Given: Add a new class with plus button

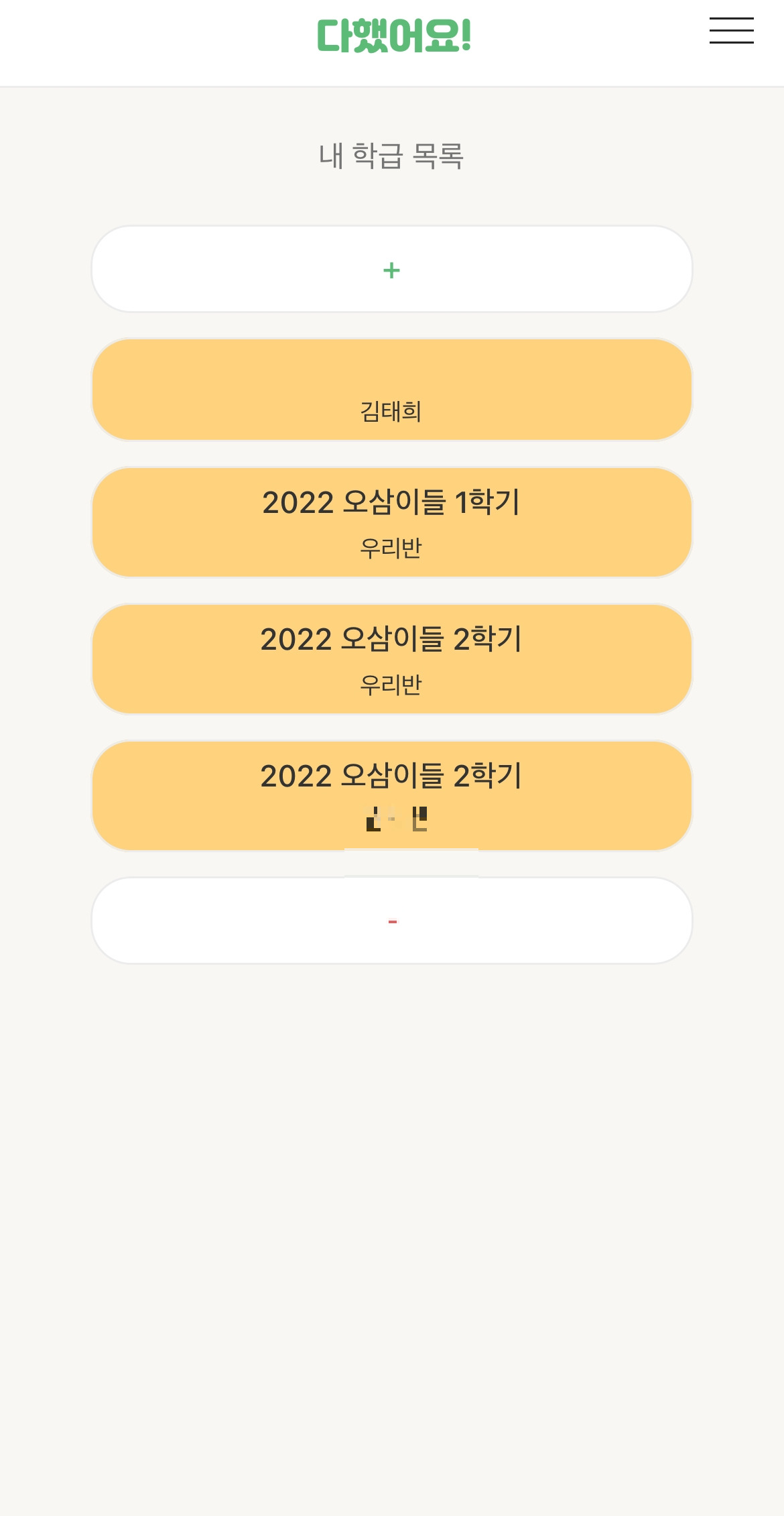Looking at the screenshot, I should (x=391, y=270).
